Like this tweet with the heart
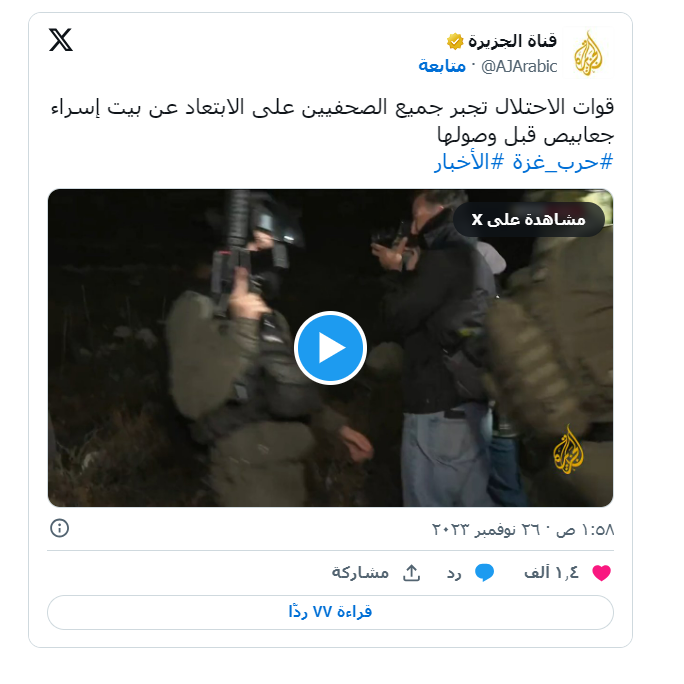This screenshot has width=684, height=684. [601, 573]
